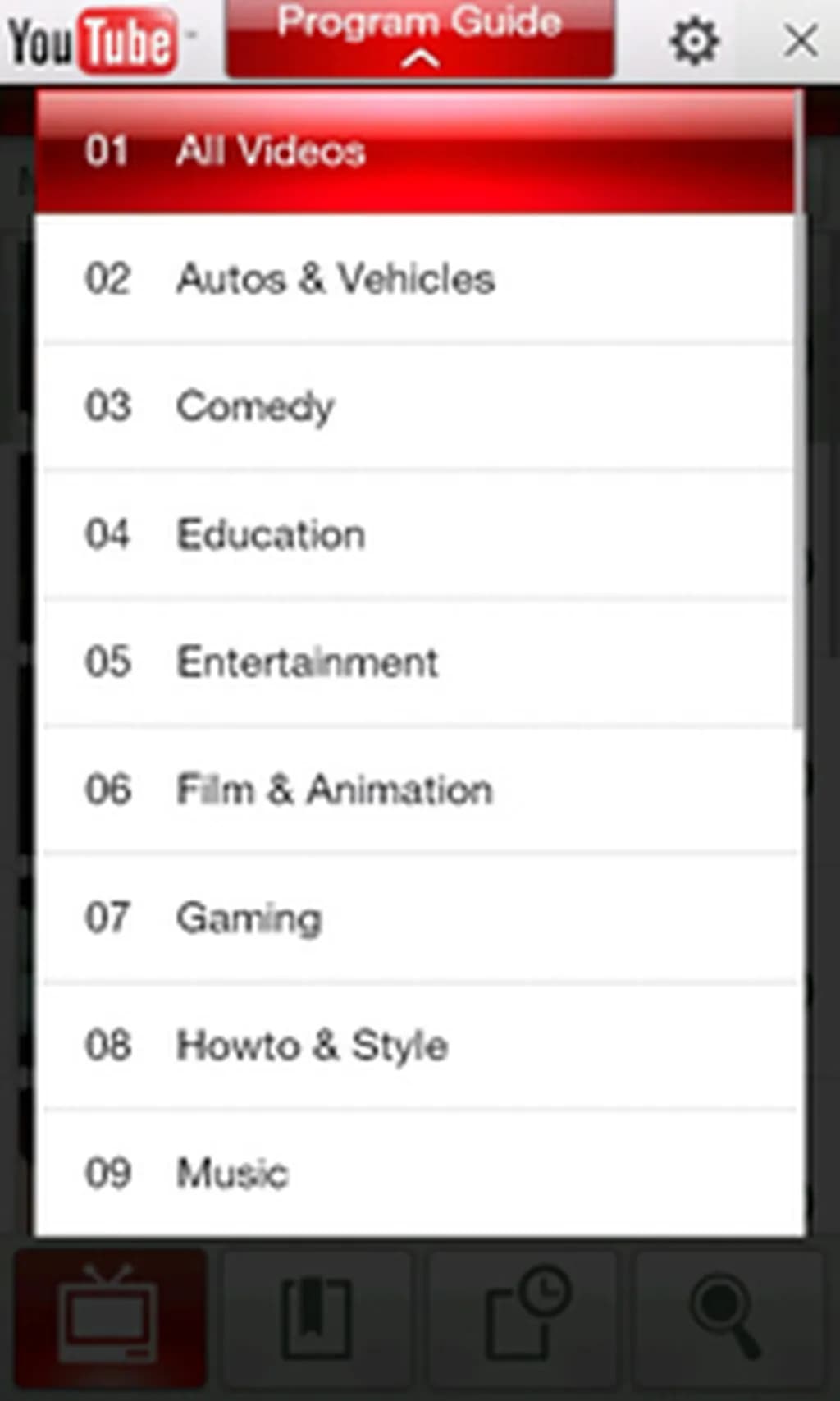This screenshot has height=1401, width=840.
Task: Close the app with the X
Action: click(800, 40)
